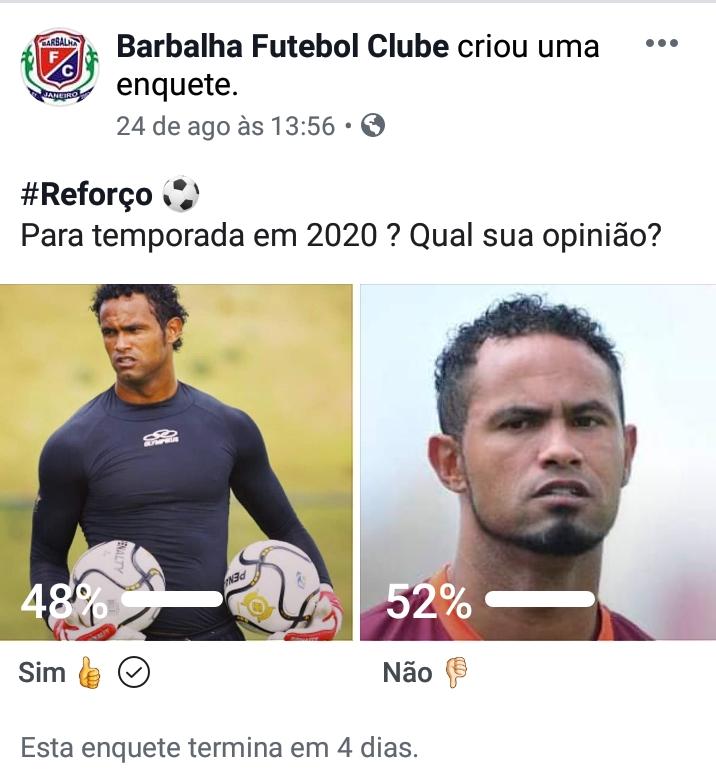This screenshot has width=716, height=775.
Task: Vote Não on the poll
Action: (538, 462)
